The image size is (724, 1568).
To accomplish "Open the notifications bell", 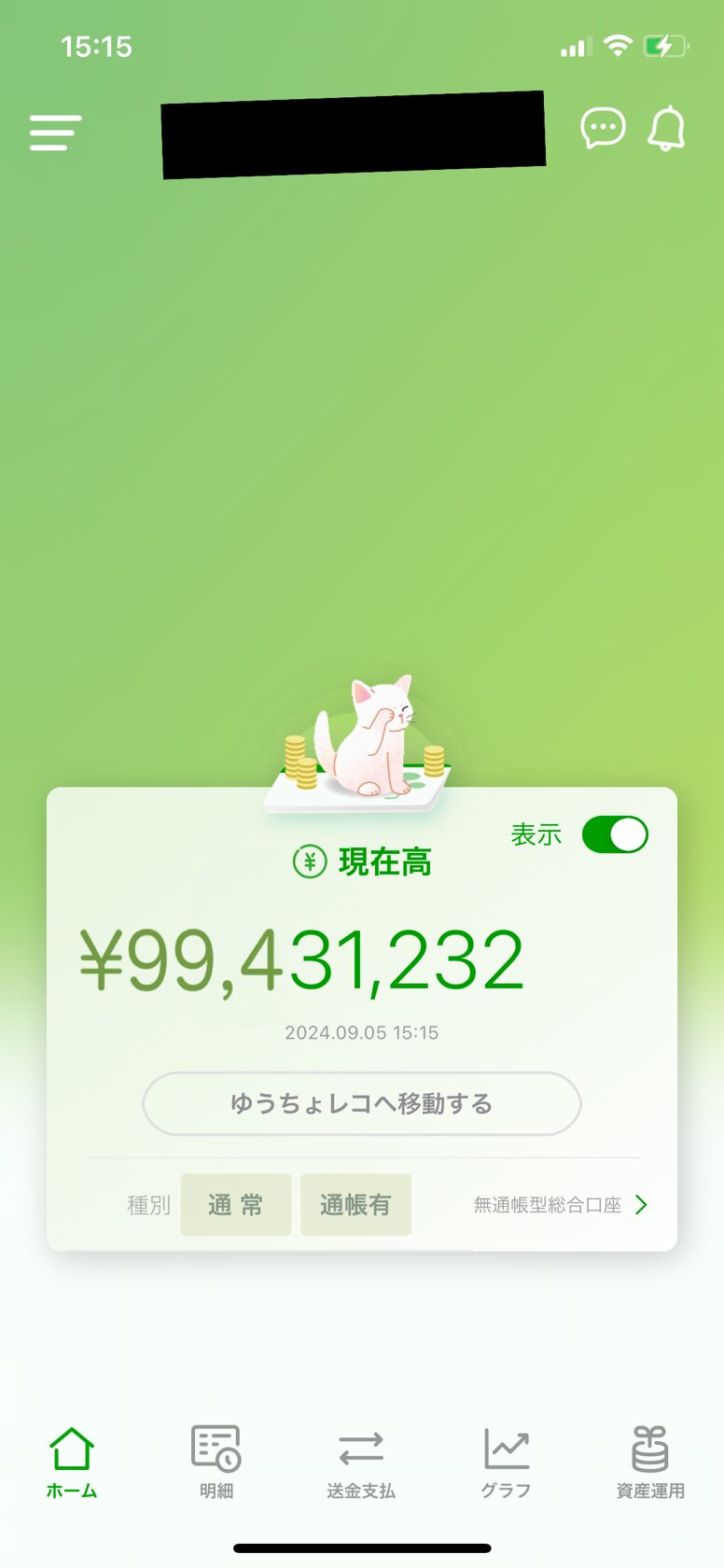I will (x=666, y=129).
